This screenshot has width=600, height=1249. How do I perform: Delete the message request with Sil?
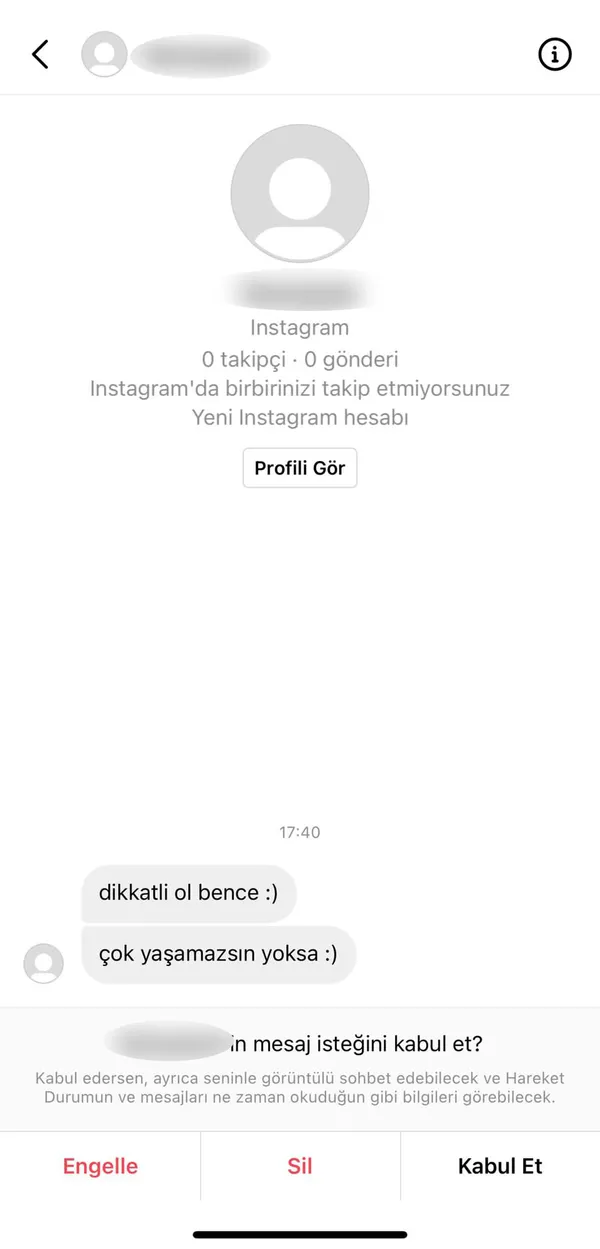[300, 1166]
